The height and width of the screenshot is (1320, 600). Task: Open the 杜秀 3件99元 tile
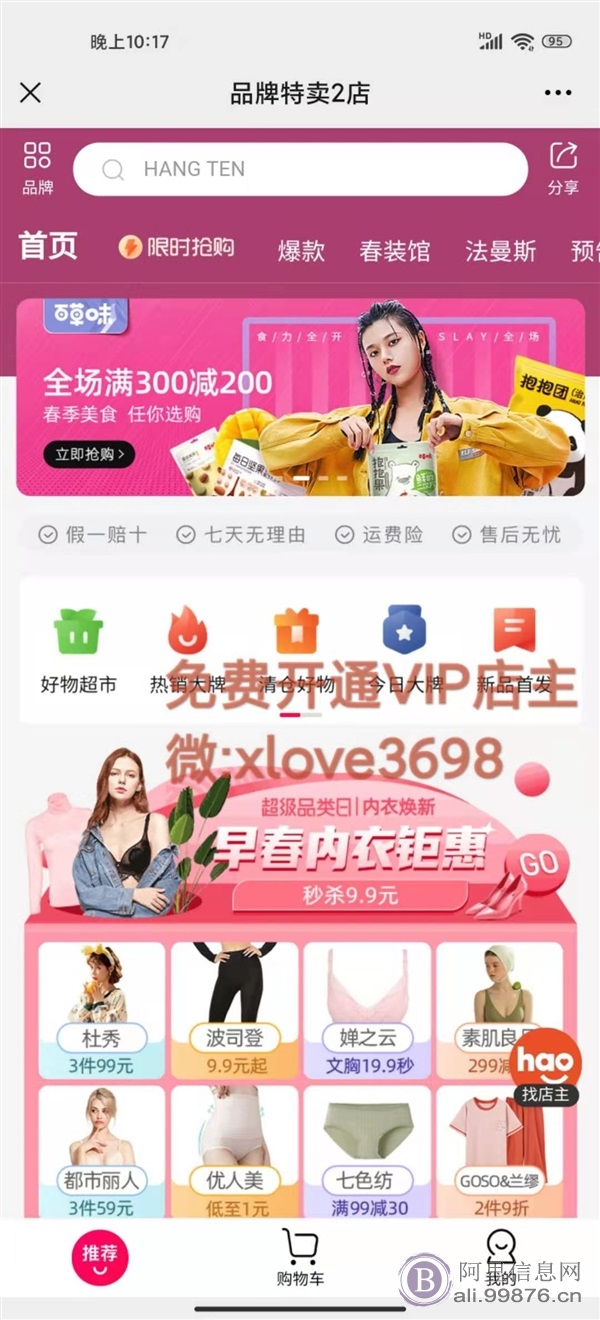pos(101,1010)
